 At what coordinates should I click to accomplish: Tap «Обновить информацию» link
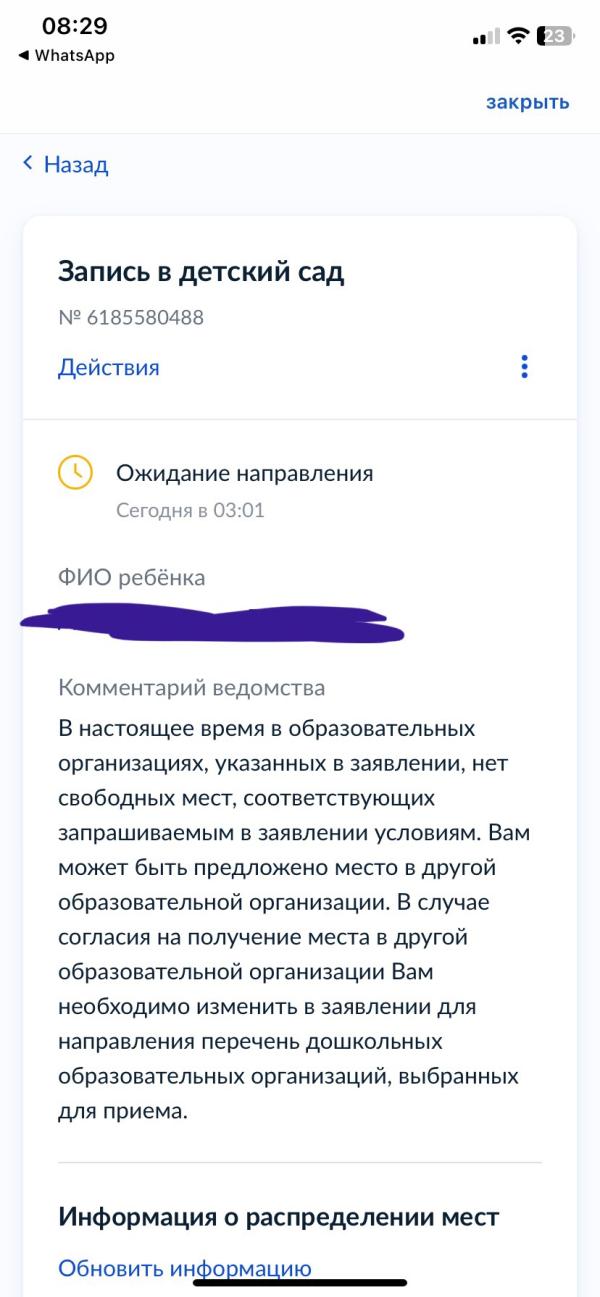(x=185, y=1268)
